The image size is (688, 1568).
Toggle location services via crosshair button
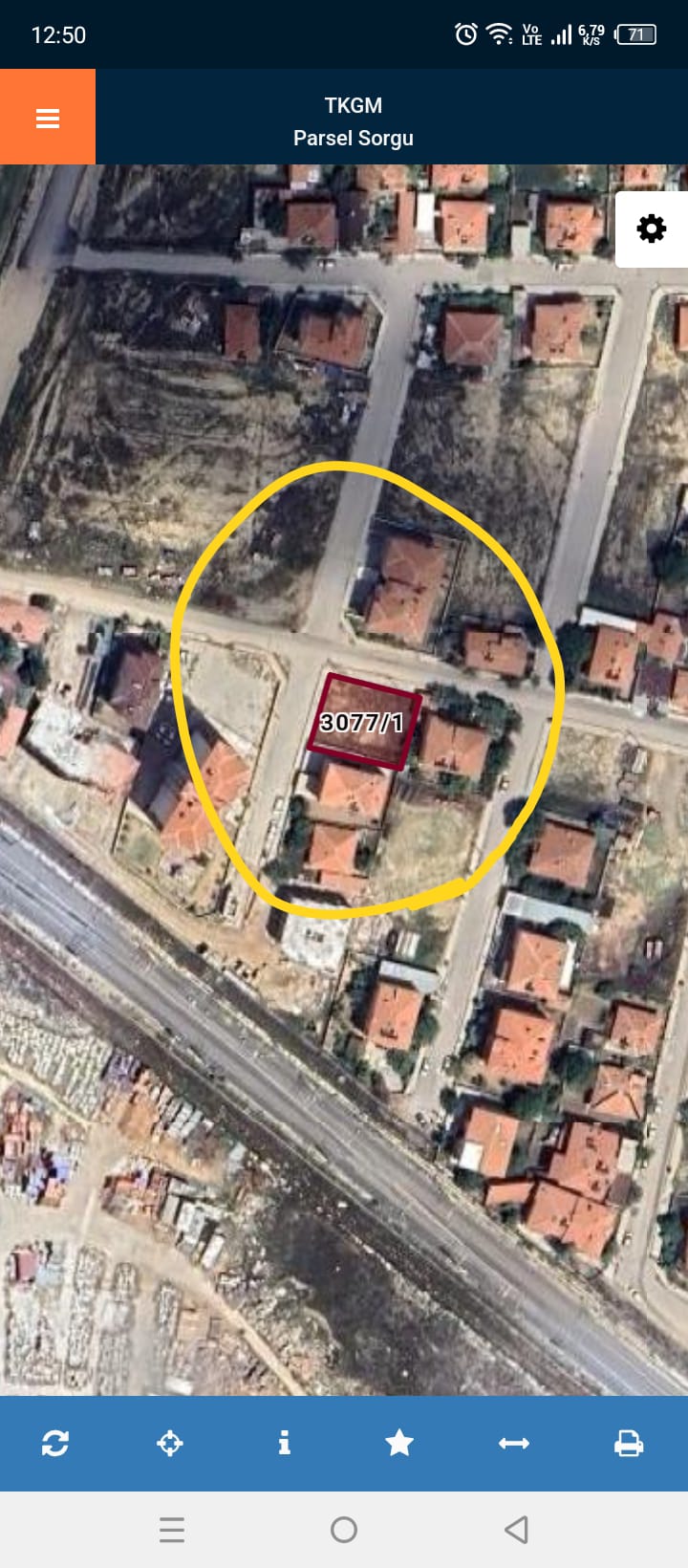[171, 1445]
